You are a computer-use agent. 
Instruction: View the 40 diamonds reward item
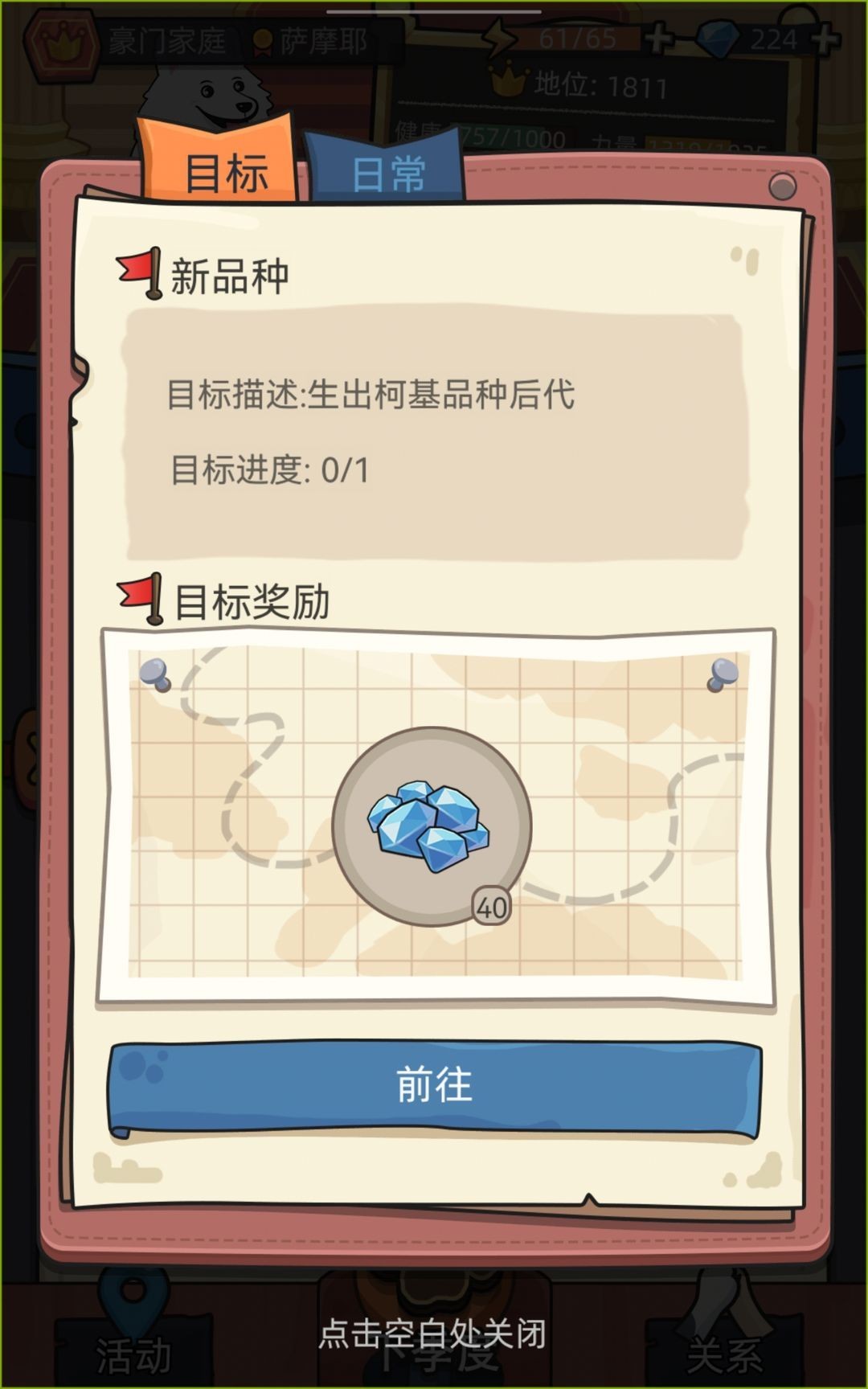tap(432, 827)
